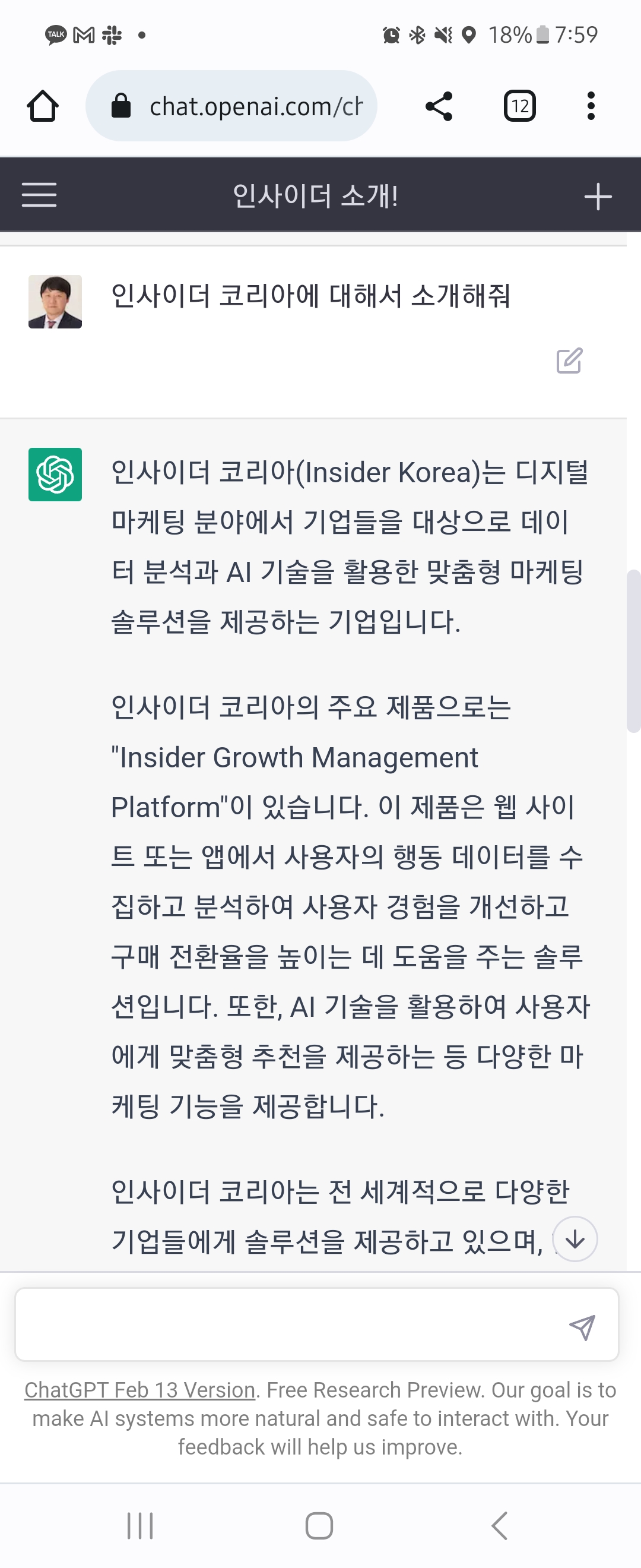Open ChatGPT Feb 13 Version link

tap(139, 1390)
